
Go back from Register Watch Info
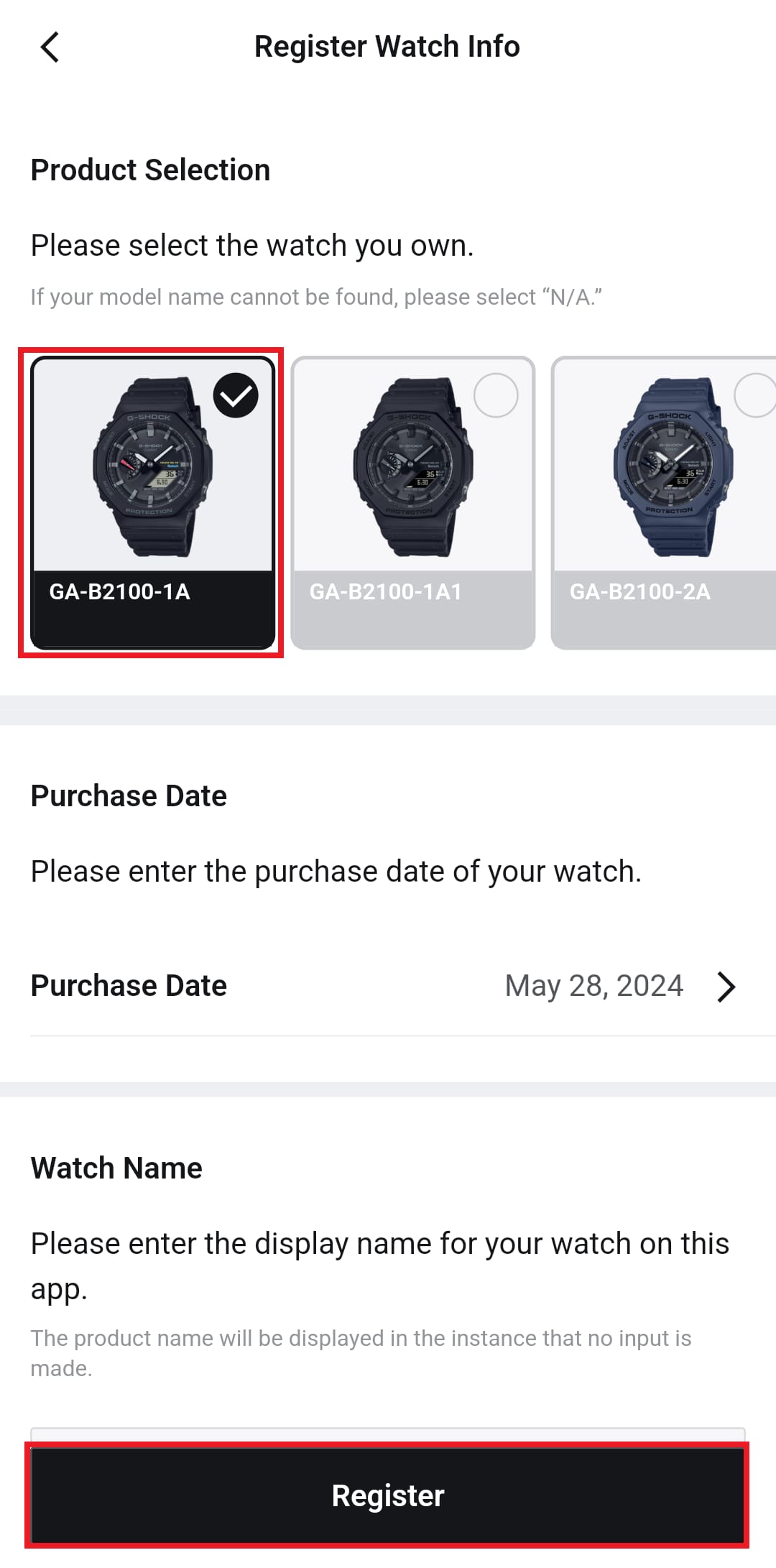pos(50,47)
